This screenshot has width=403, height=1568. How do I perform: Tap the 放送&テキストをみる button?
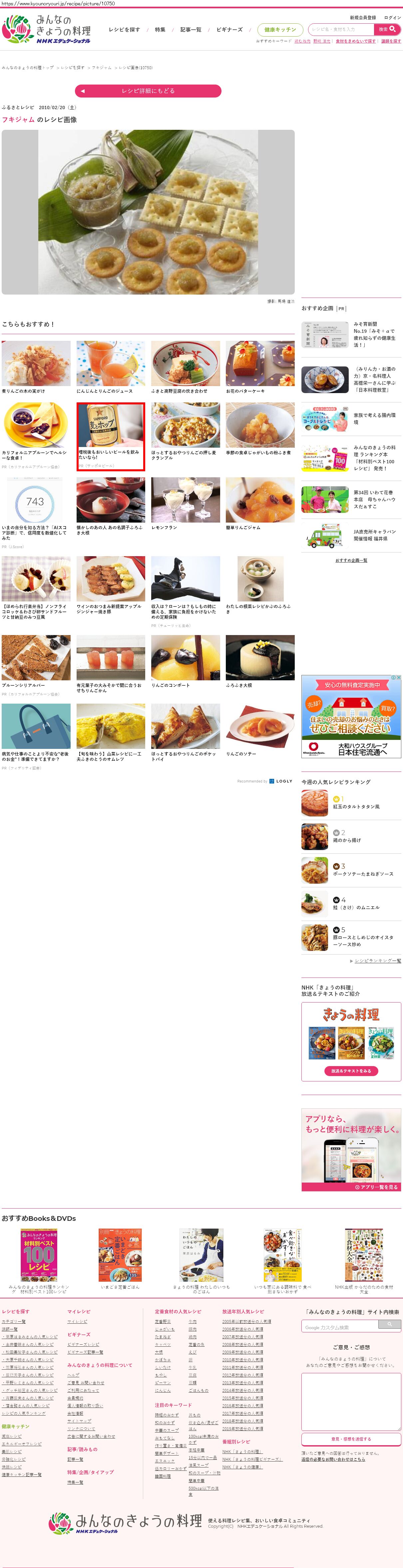[x=351, y=1071]
